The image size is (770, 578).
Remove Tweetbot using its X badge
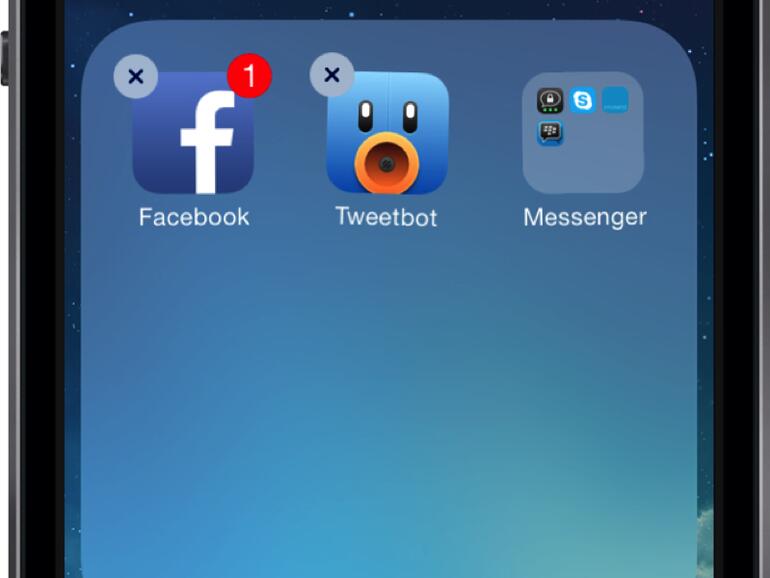332,75
